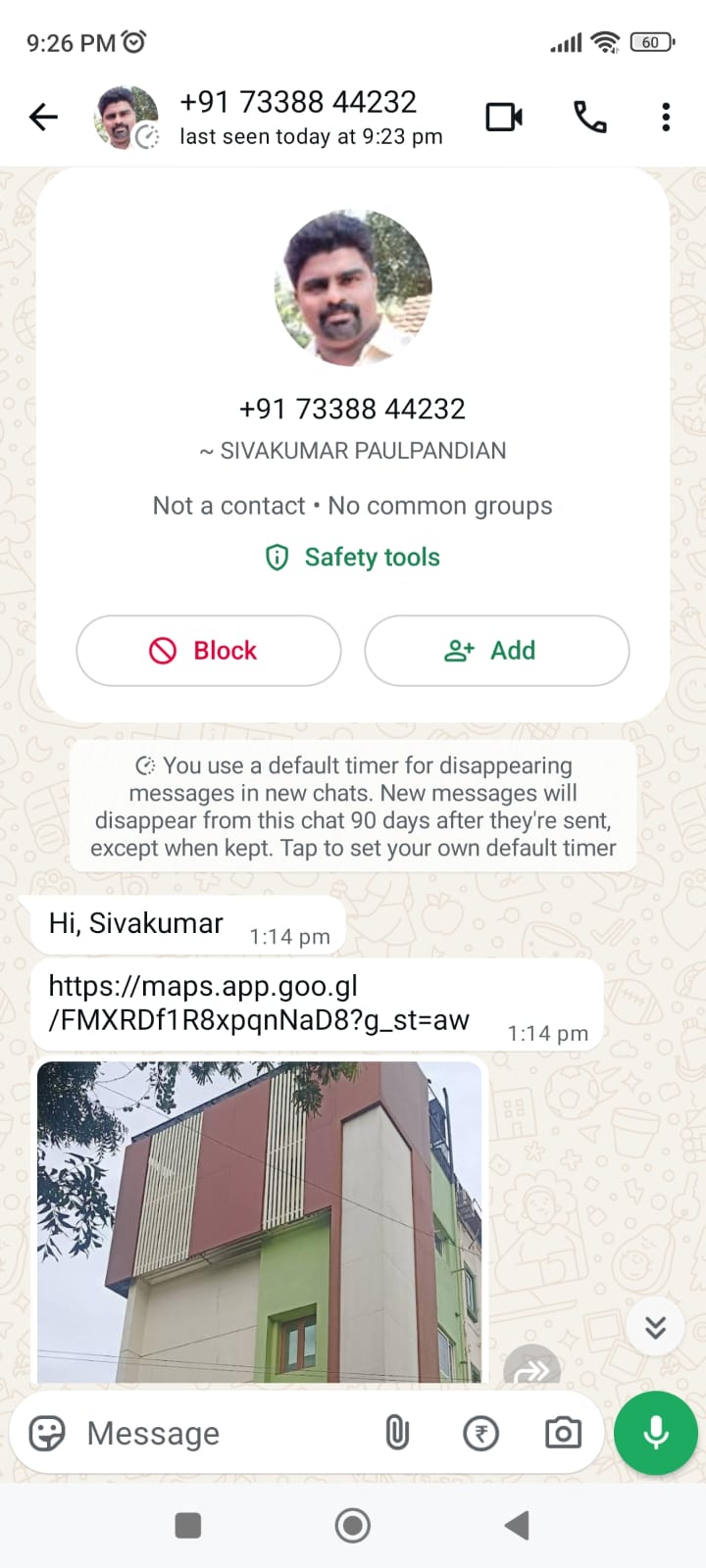Open Safety tools
The image size is (706, 1568).
pos(353,558)
